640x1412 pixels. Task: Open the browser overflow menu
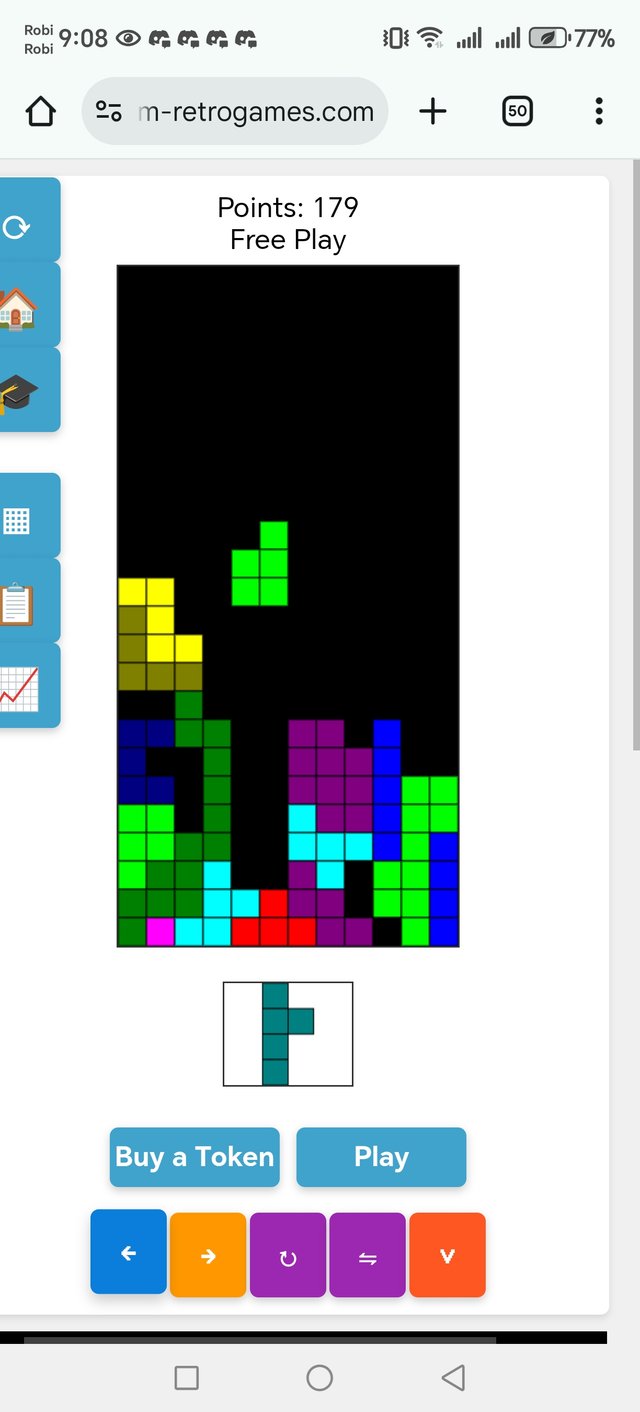(x=598, y=111)
